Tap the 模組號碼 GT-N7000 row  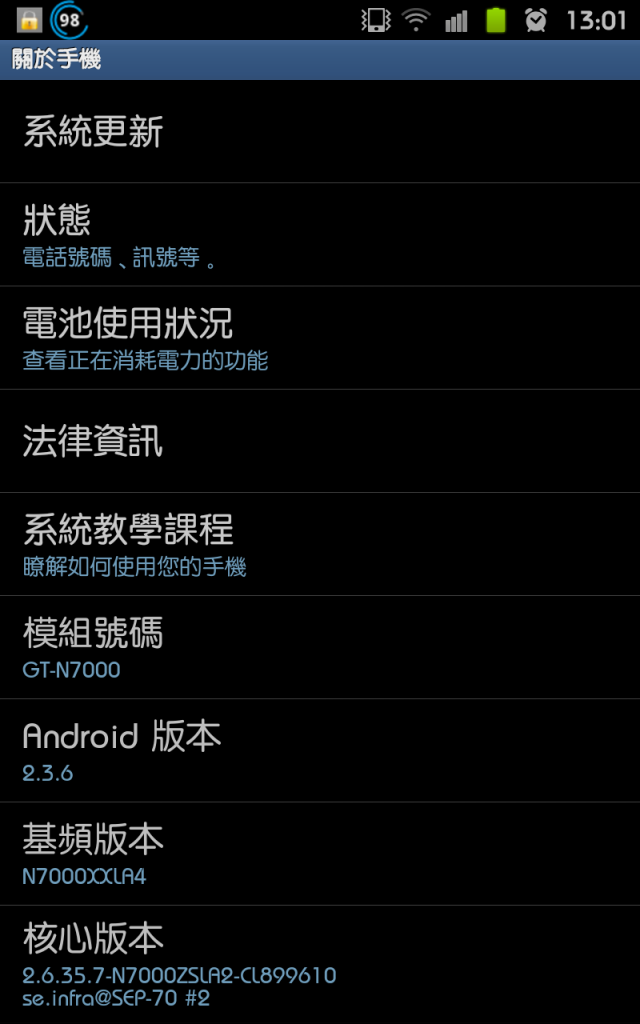[320, 647]
